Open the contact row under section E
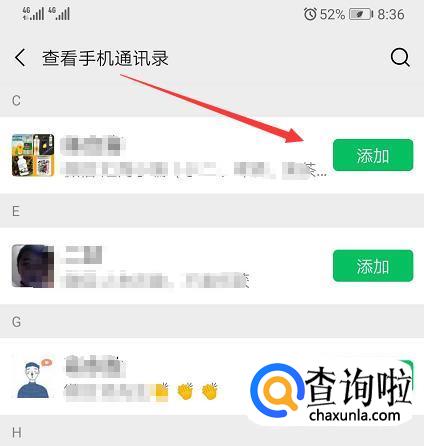 [212, 266]
